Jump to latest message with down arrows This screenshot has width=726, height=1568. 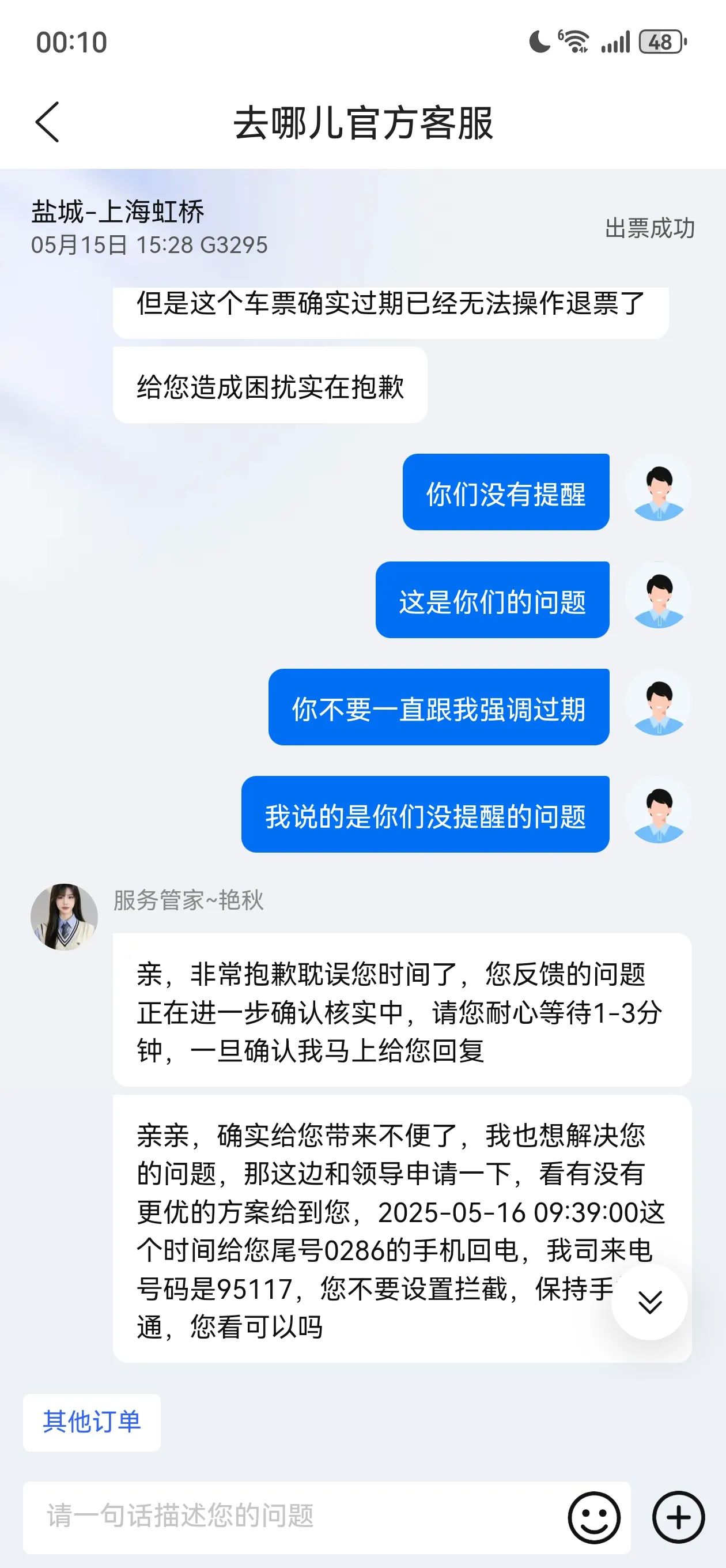coord(649,1302)
